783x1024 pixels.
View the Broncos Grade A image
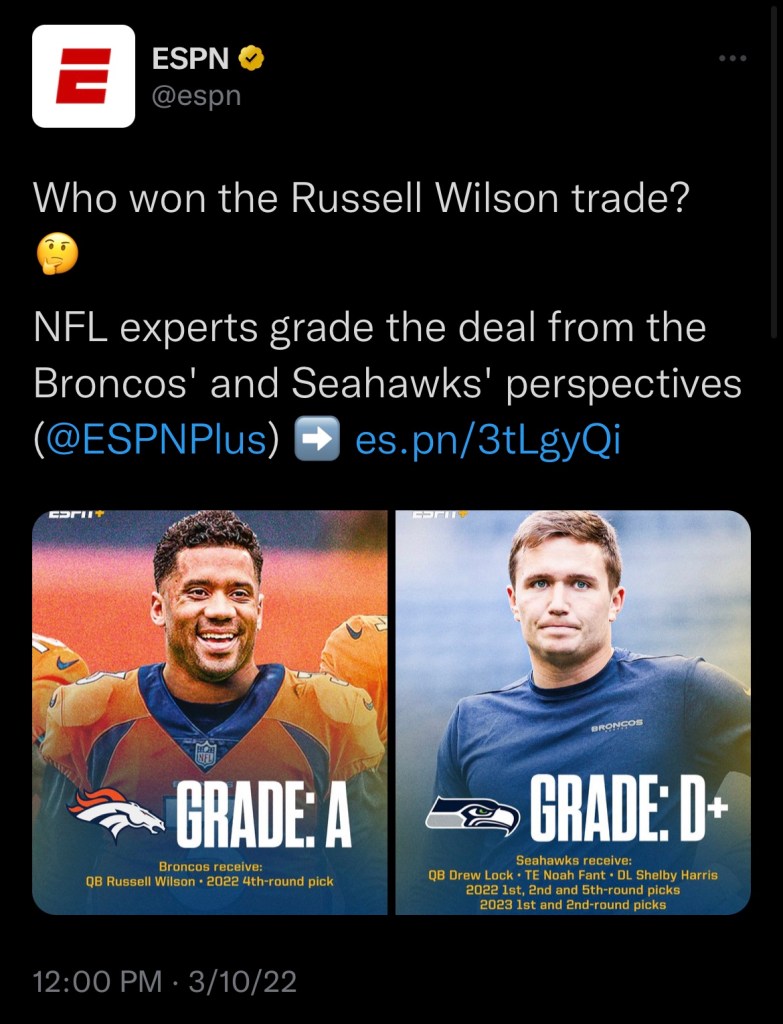210,712
